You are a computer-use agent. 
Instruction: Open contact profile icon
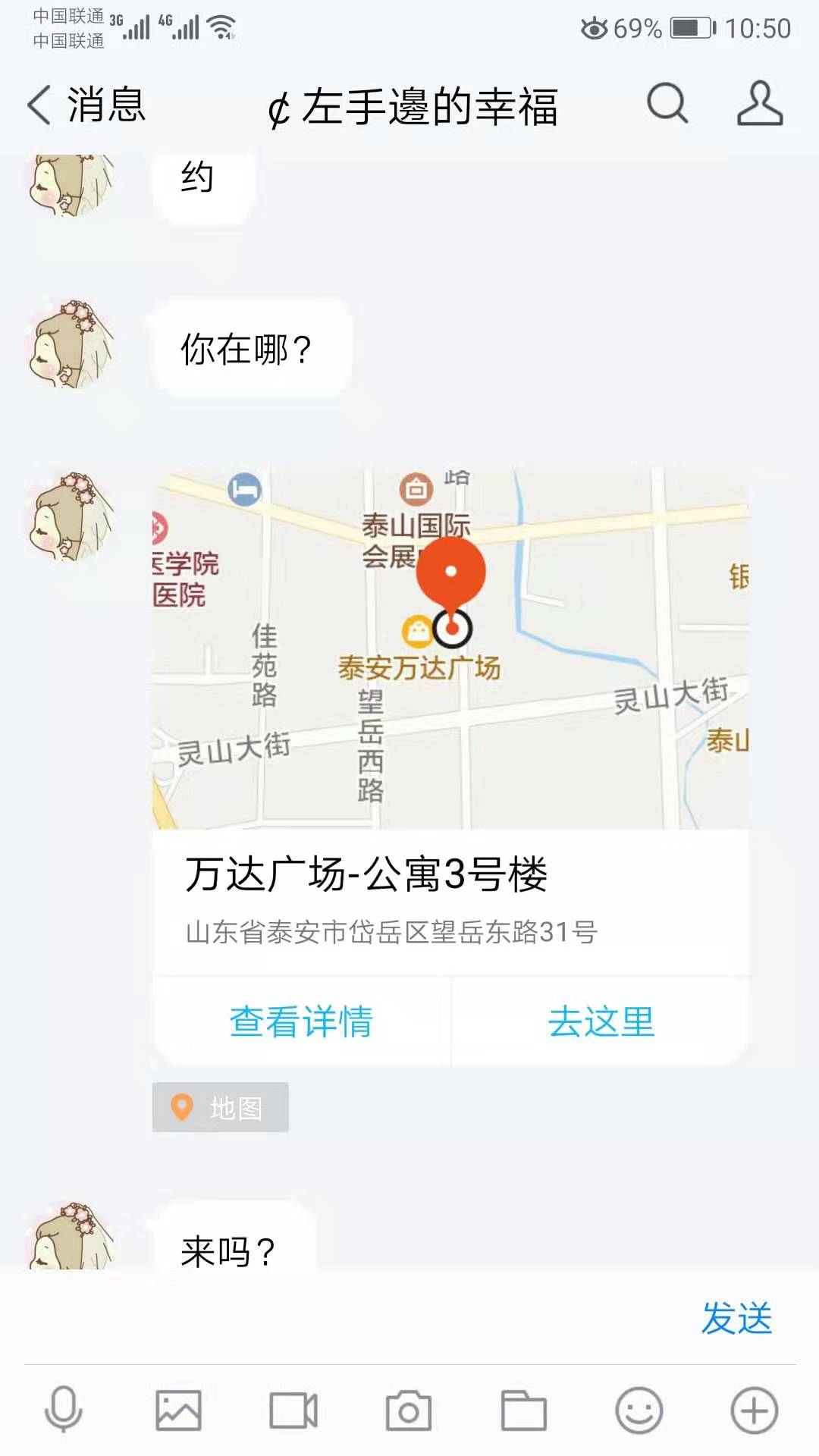[759, 103]
